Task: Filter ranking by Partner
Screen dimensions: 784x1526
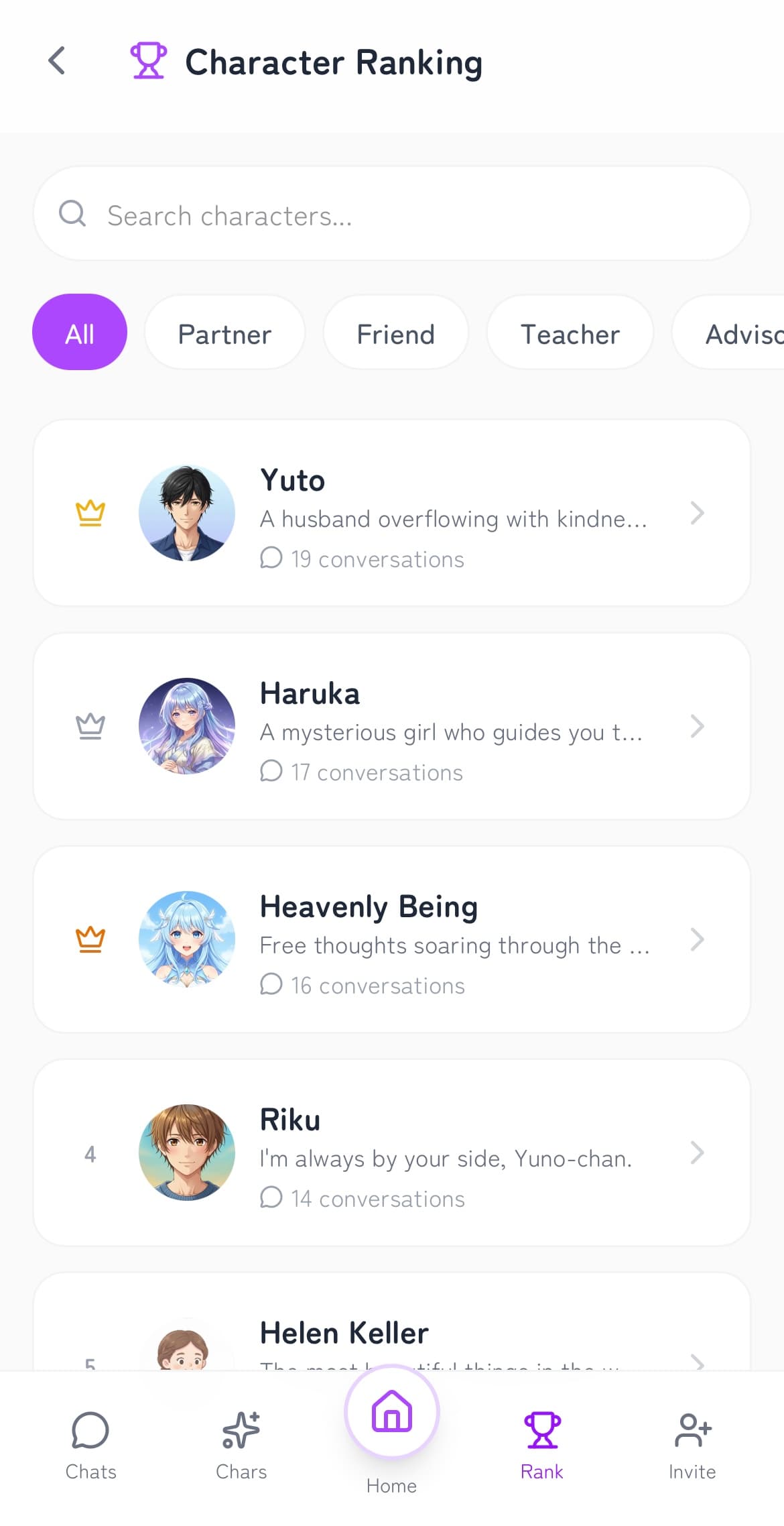Action: (224, 333)
